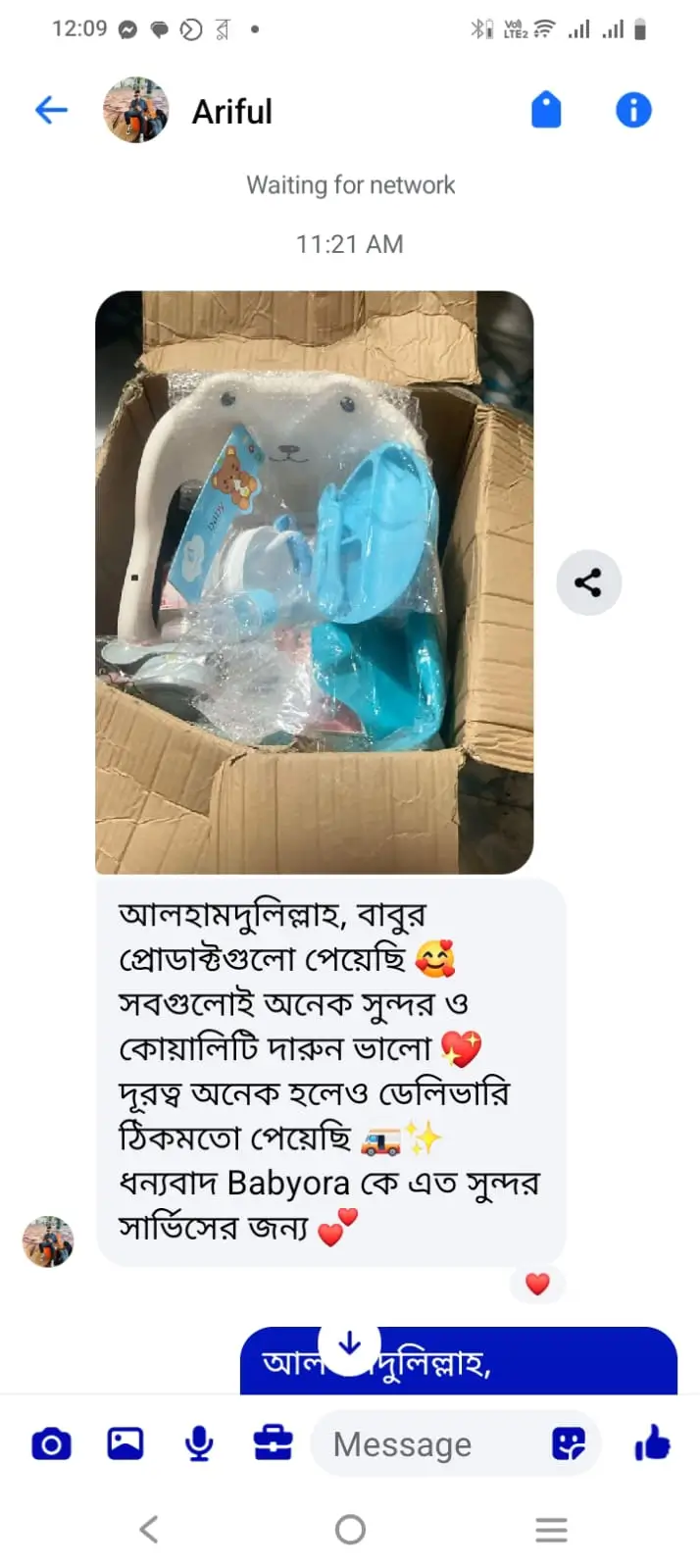Tap Ariful's small avatar beside the message
Viewport: 700px width, 1568px height.
pos(48,1241)
